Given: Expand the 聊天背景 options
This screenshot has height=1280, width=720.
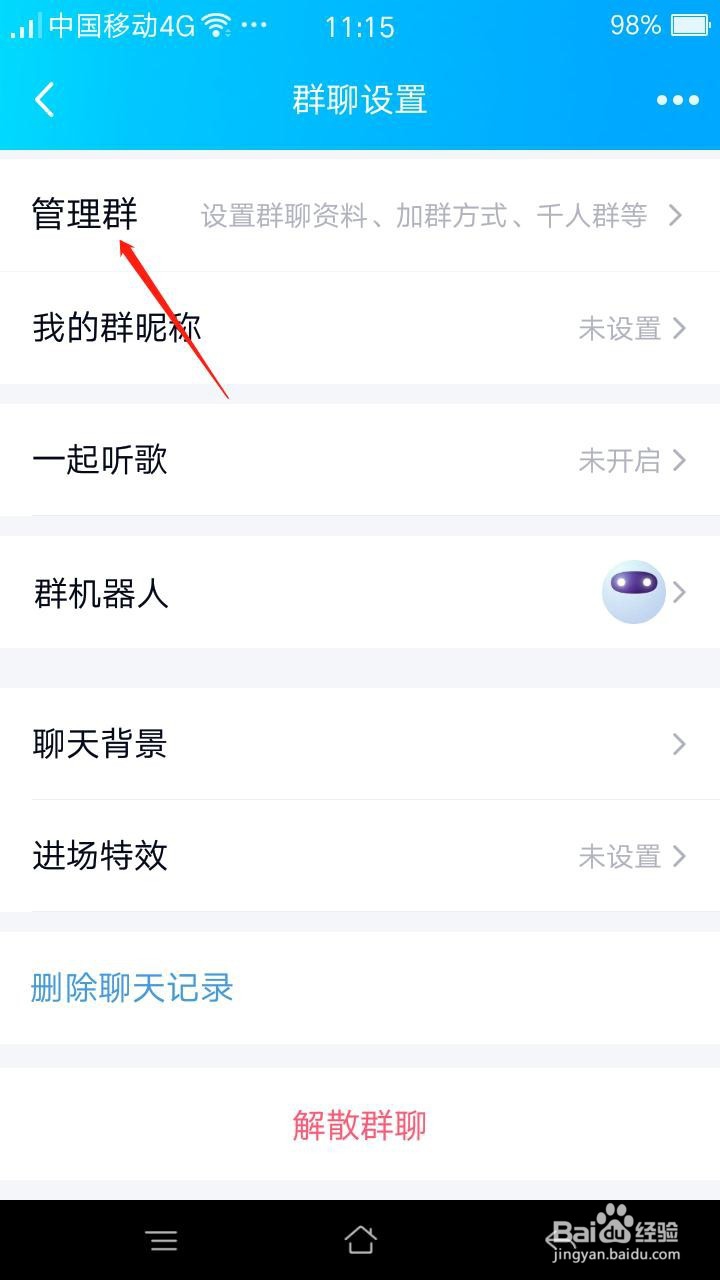Looking at the screenshot, I should [682, 744].
